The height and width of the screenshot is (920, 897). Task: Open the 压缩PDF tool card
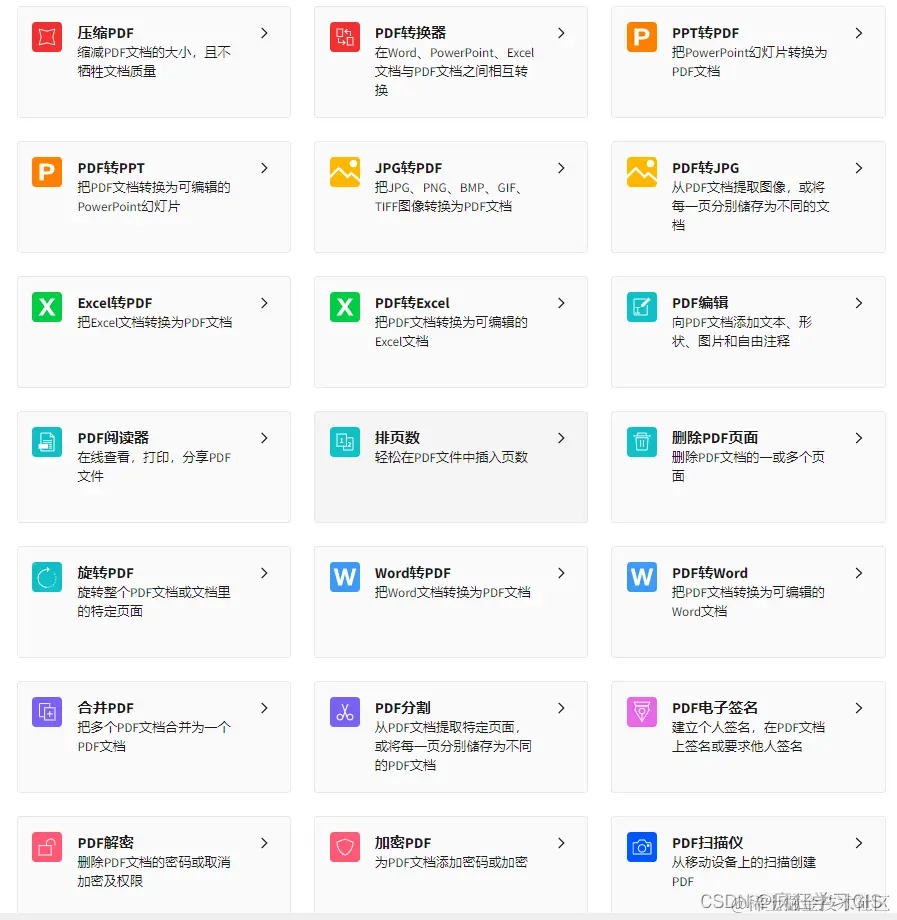click(153, 62)
